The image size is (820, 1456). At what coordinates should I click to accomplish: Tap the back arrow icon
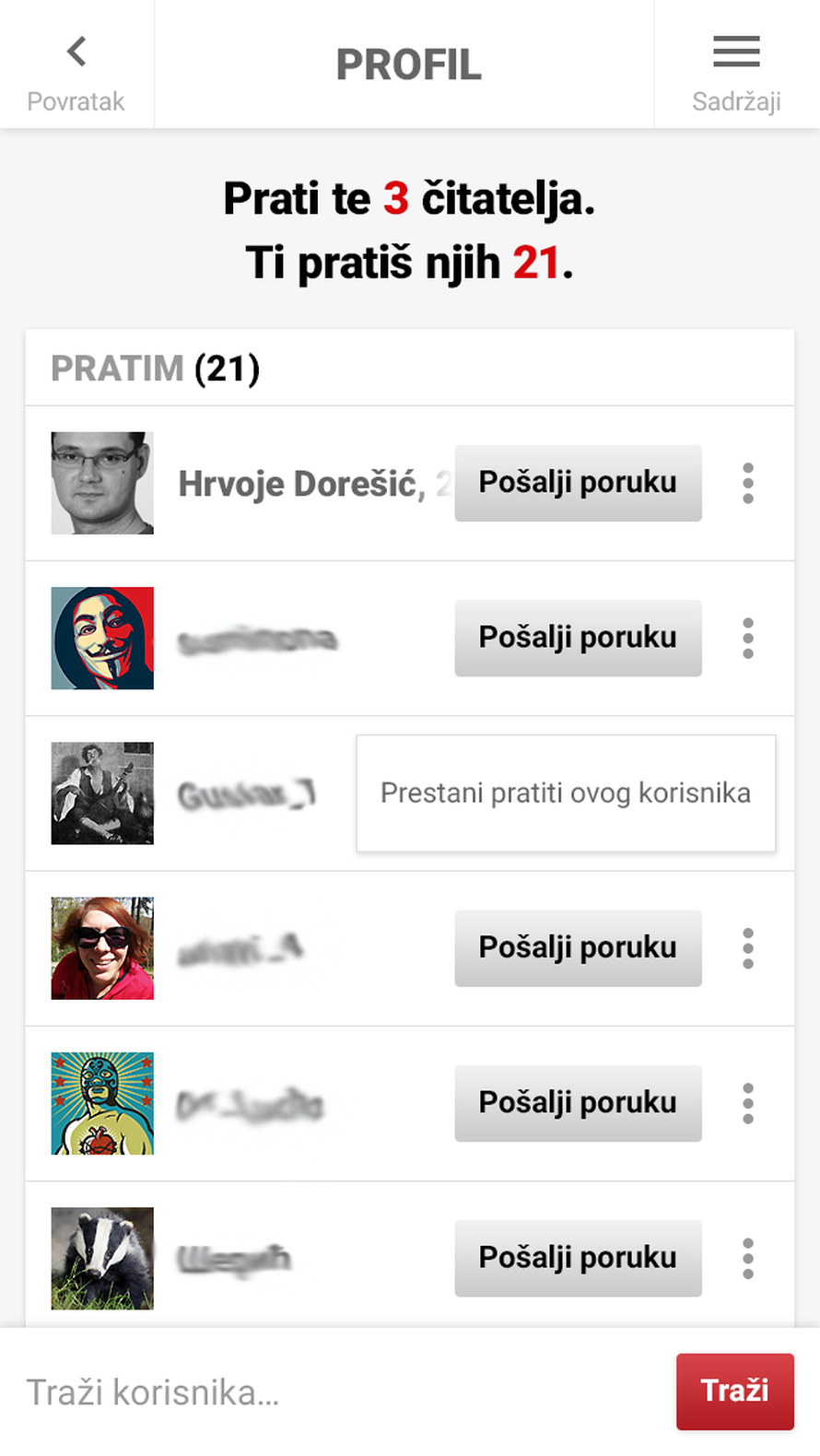[77, 51]
